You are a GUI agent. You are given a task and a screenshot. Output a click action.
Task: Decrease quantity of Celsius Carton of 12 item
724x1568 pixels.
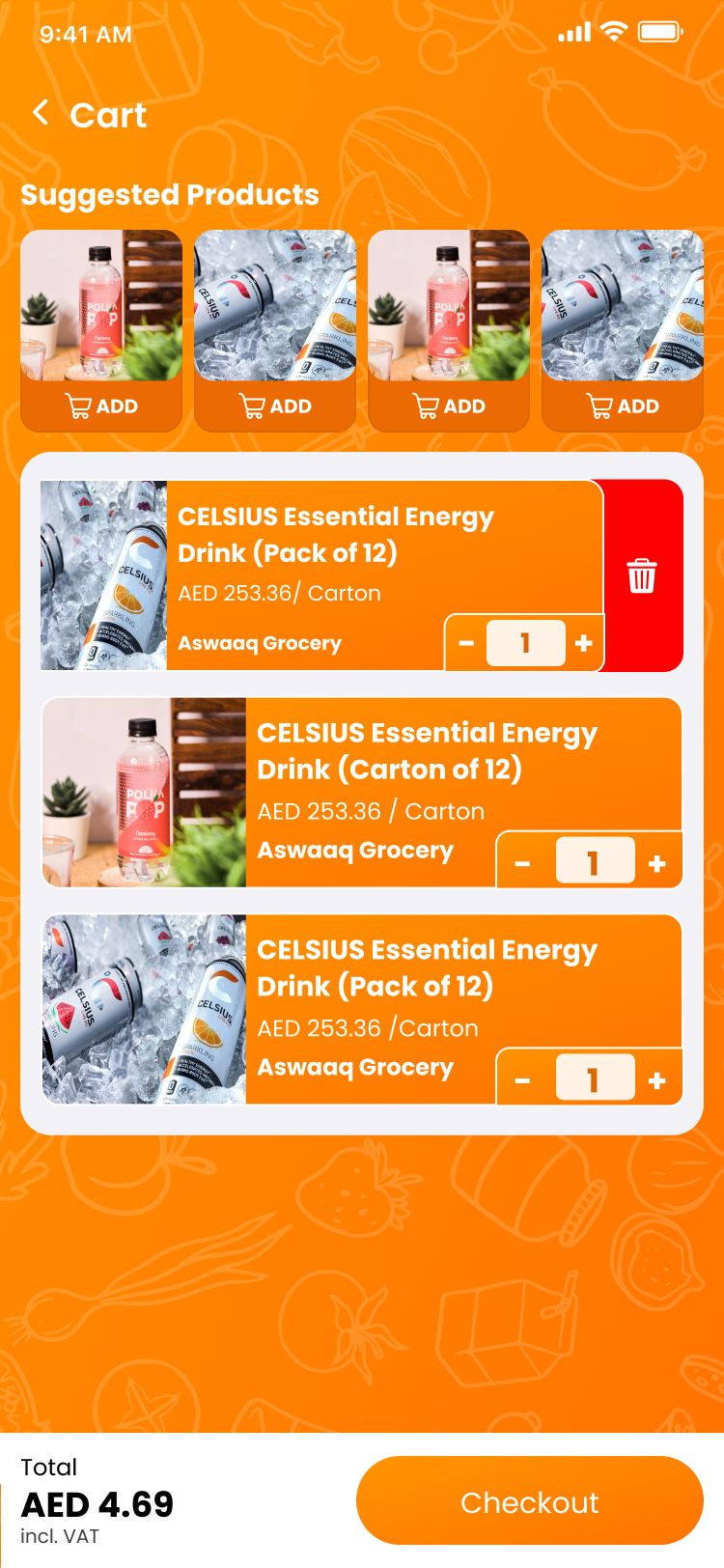(522, 863)
